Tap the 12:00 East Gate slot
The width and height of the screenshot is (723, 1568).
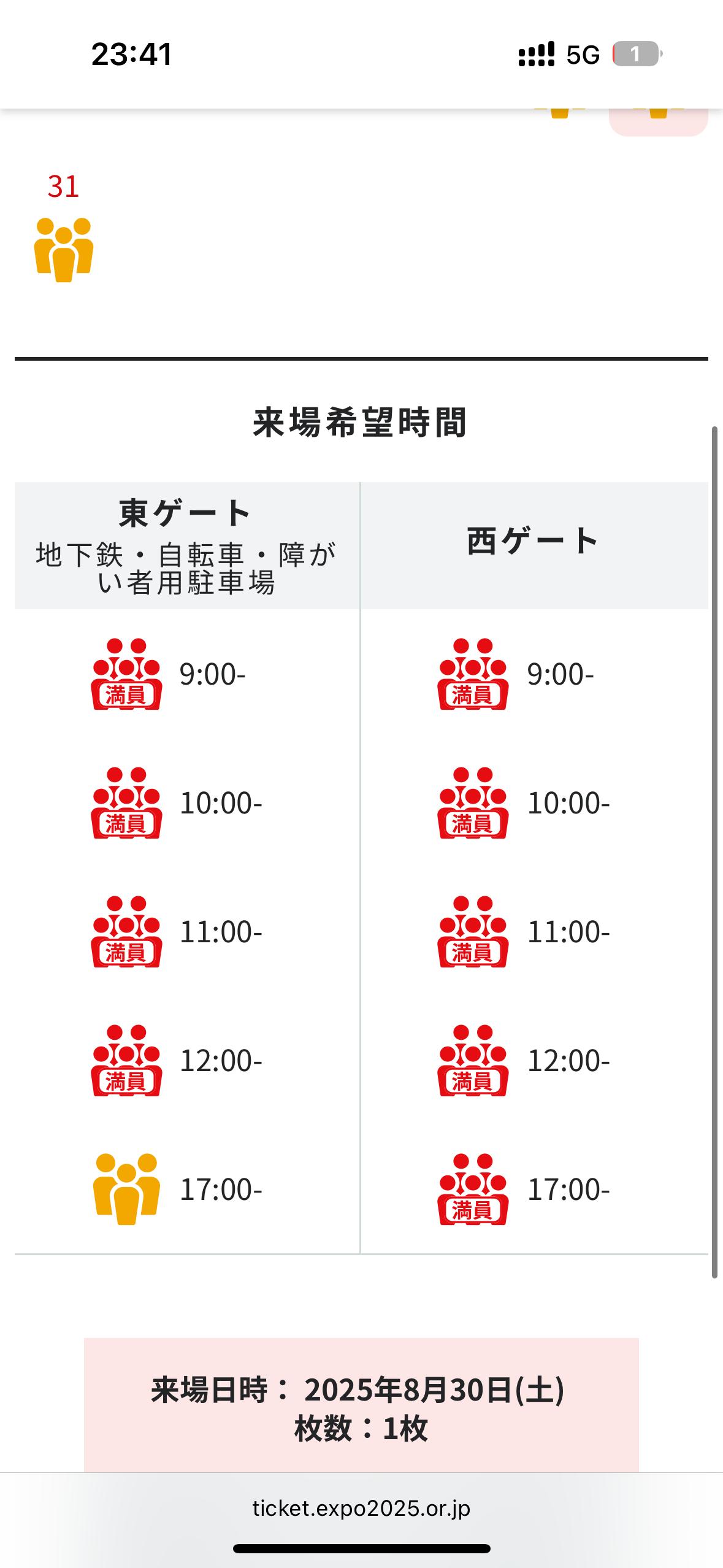click(x=177, y=1060)
